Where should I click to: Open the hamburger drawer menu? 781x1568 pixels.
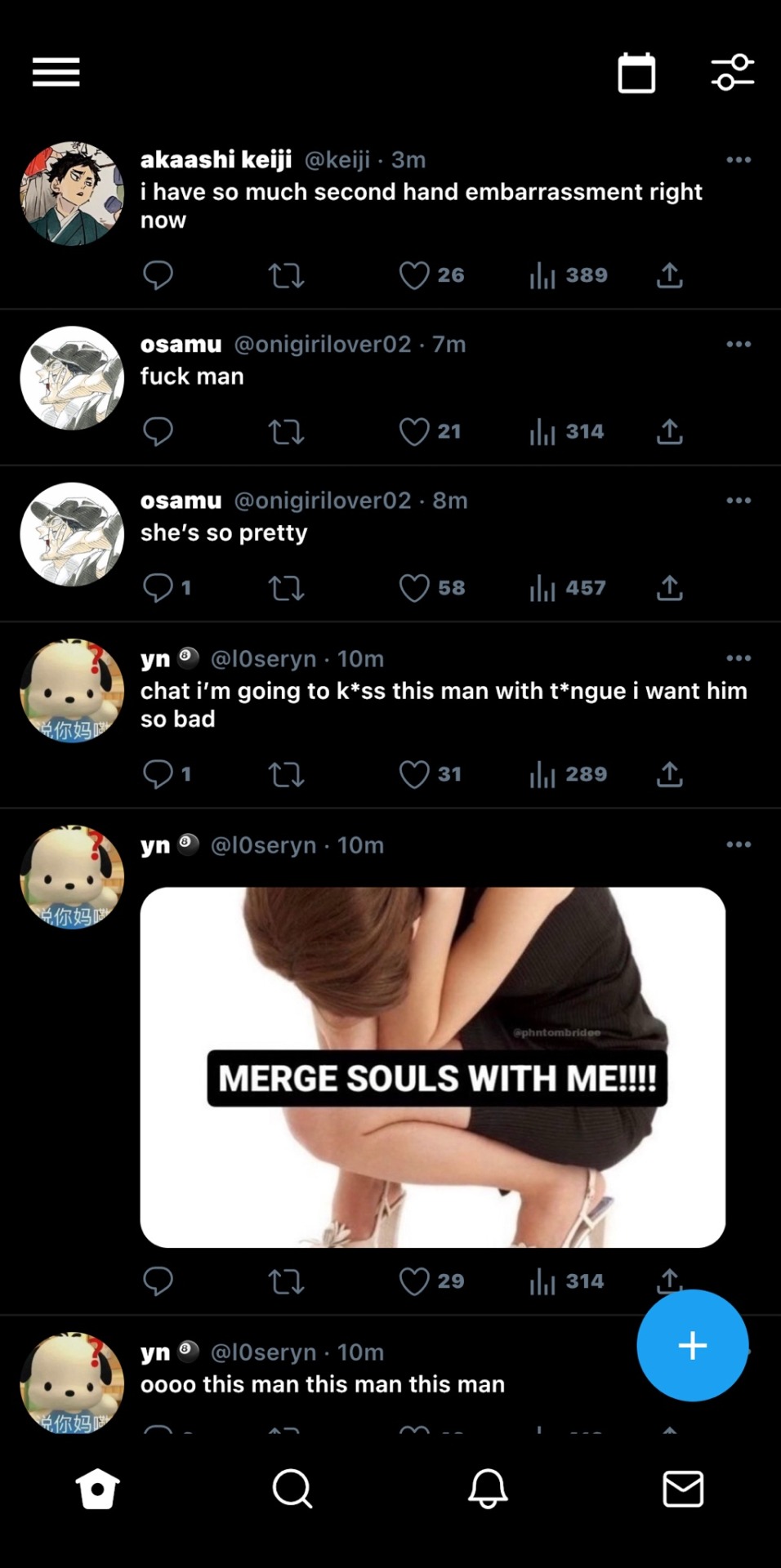point(56,73)
